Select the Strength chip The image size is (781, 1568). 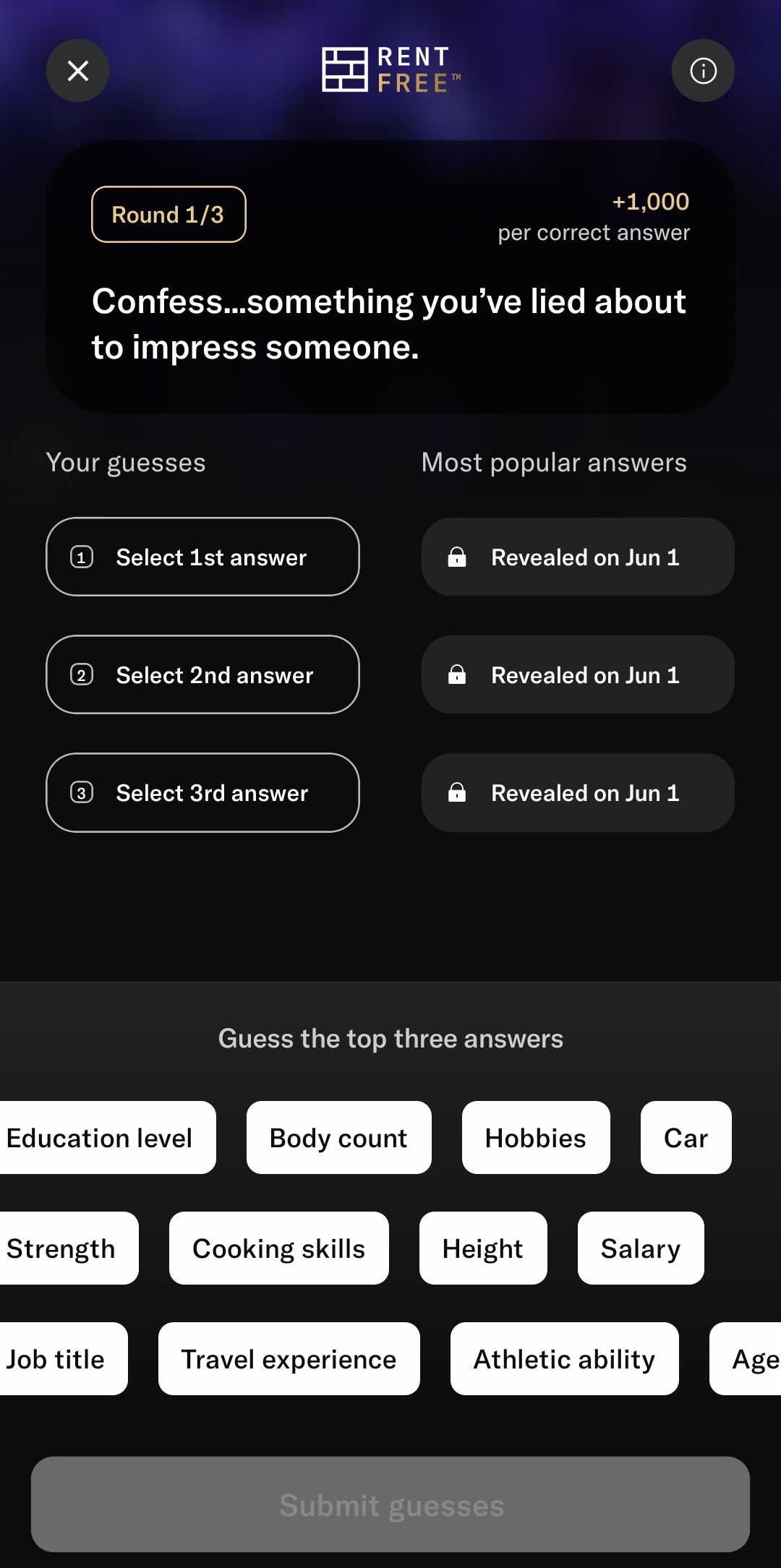[69, 1248]
